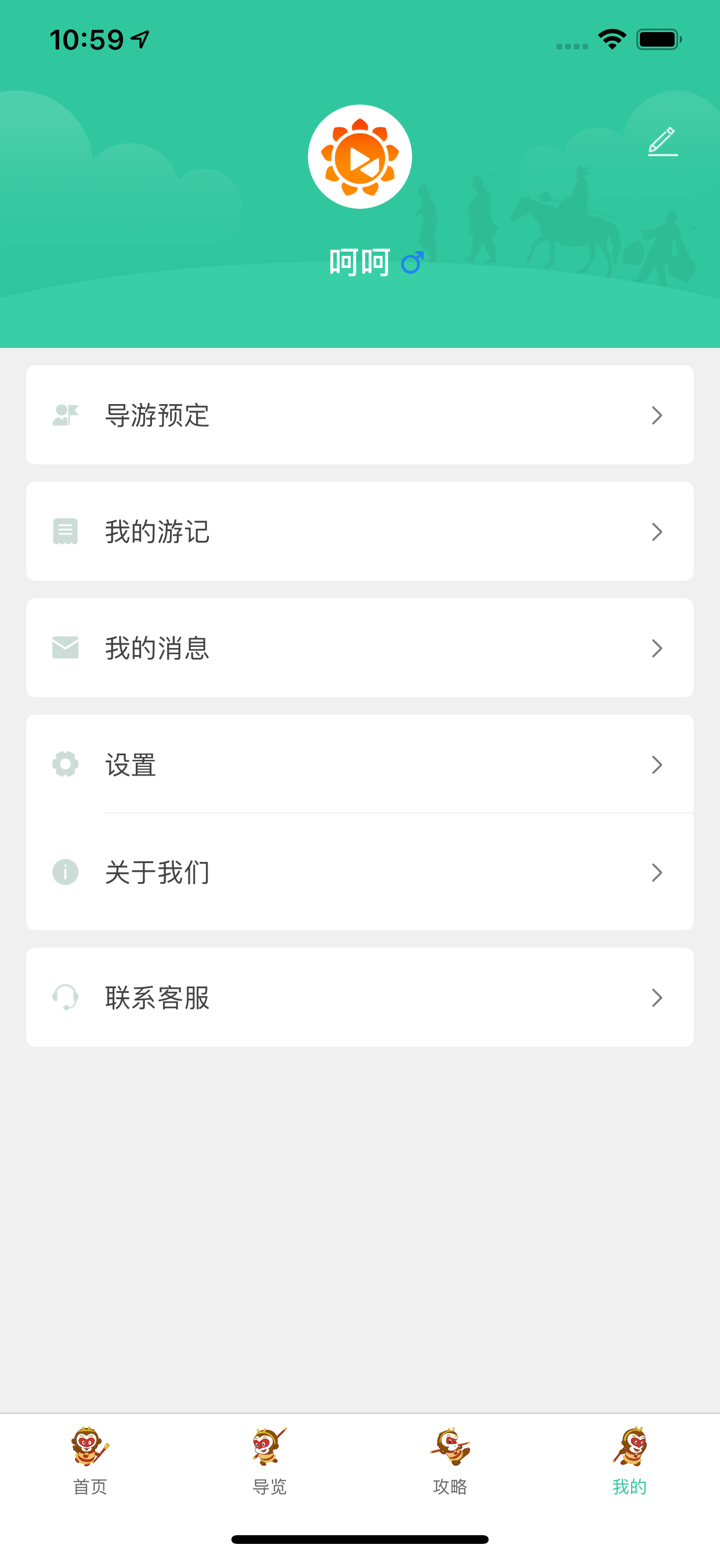
Task: Click the guide booking (导游预定) icon
Action: (x=65, y=415)
